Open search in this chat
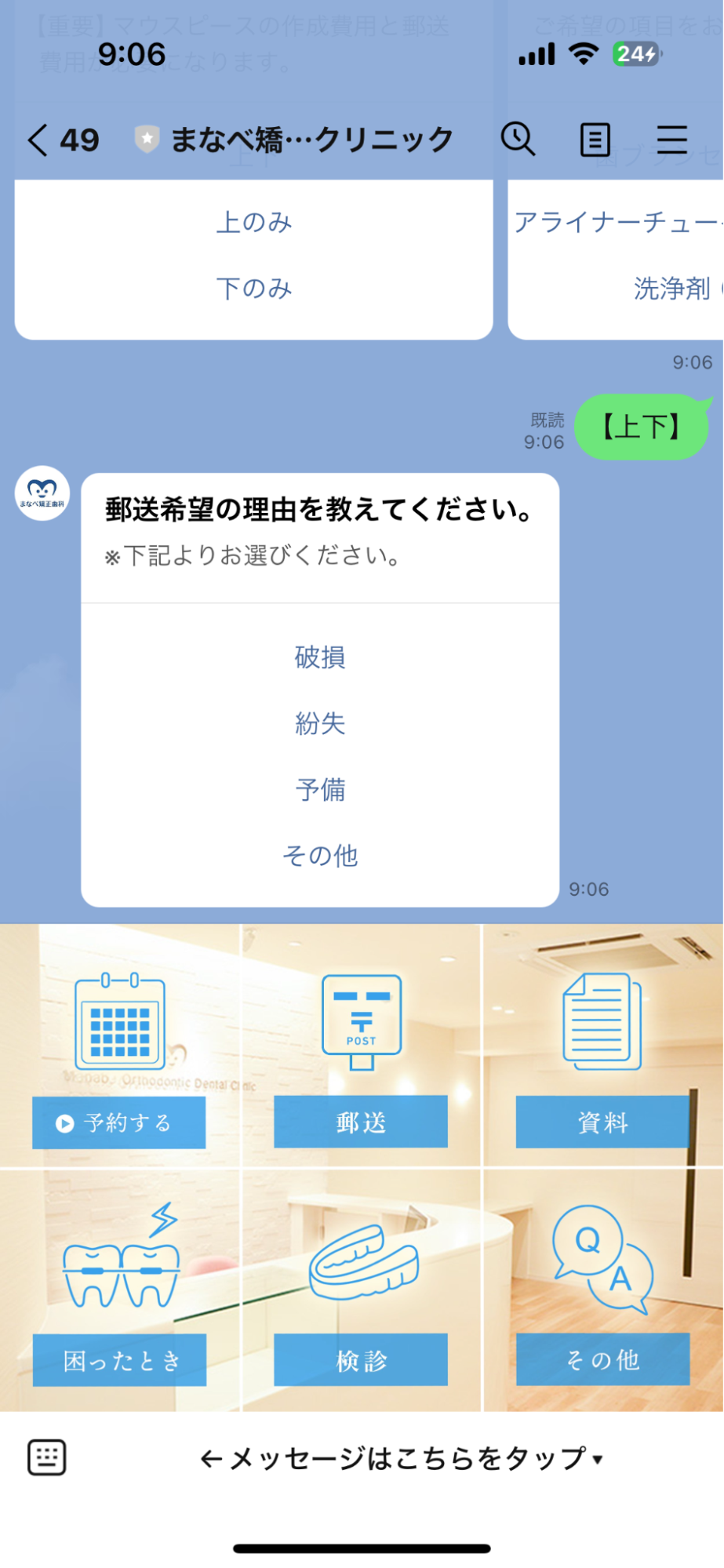The image size is (724, 1568). click(518, 140)
